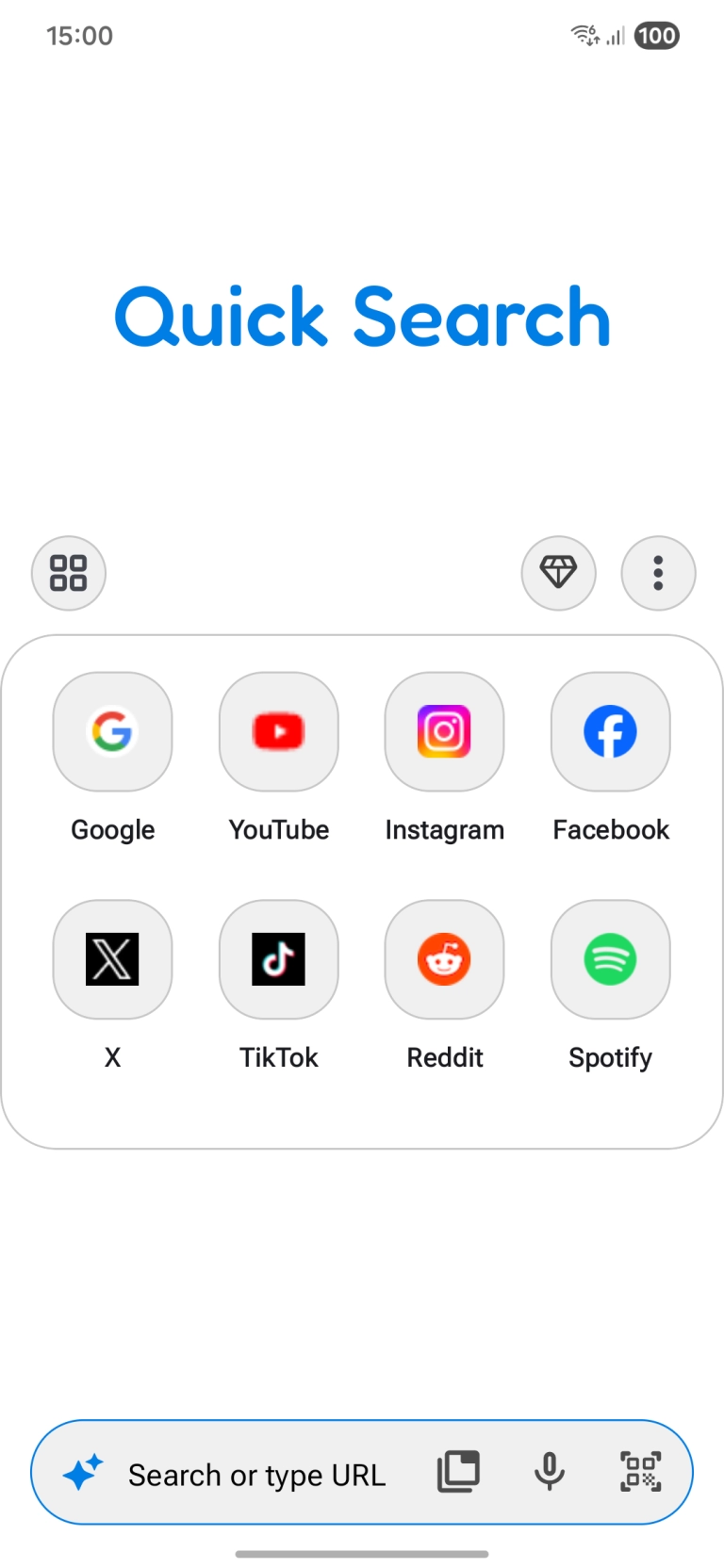The image size is (724, 1568).
Task: Tap the AI sparkle icon
Action: 83,1473
